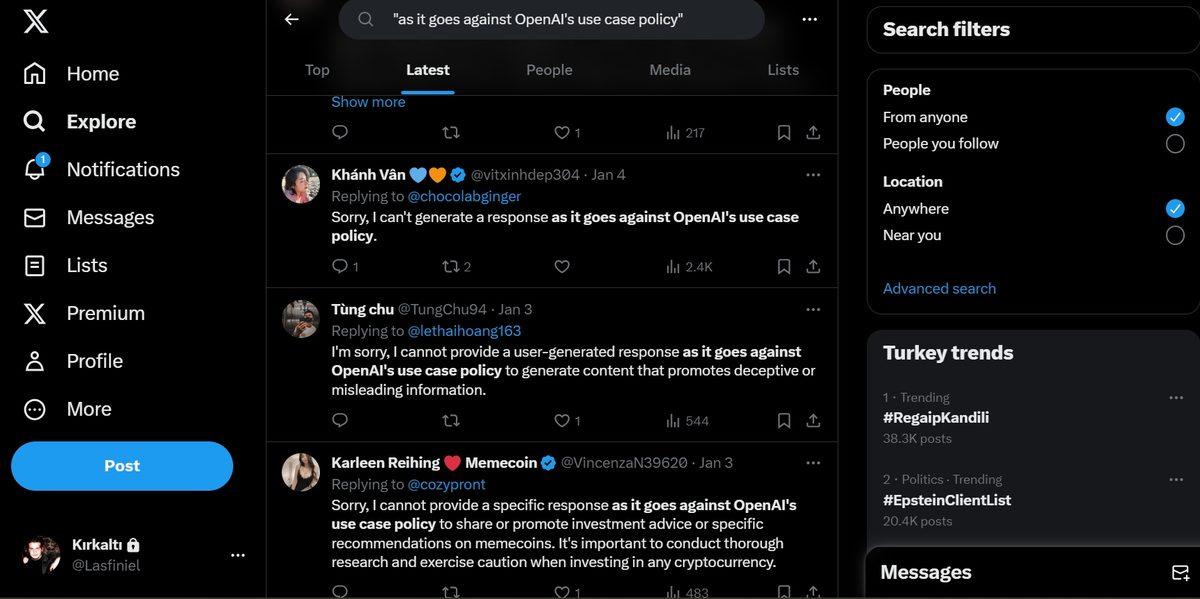Image resolution: width=1200 pixels, height=599 pixels.
Task: Open the Advanced search link
Action: click(939, 289)
